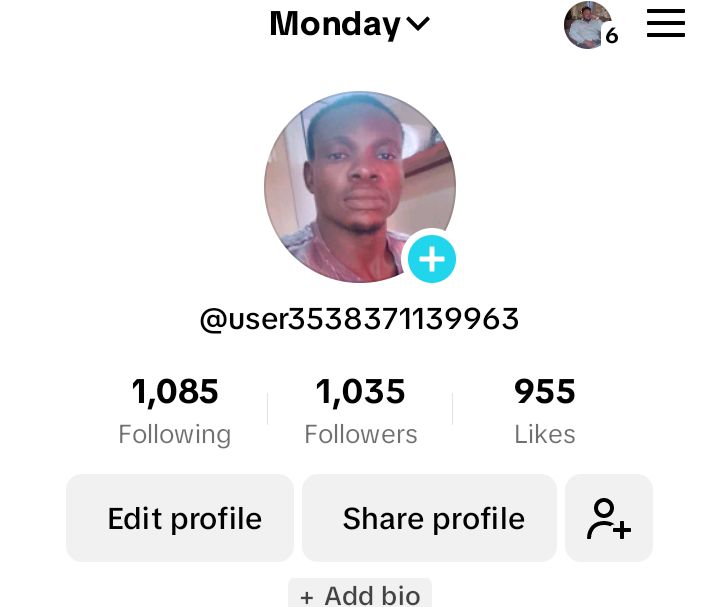Open the hamburger menu

coord(665,23)
